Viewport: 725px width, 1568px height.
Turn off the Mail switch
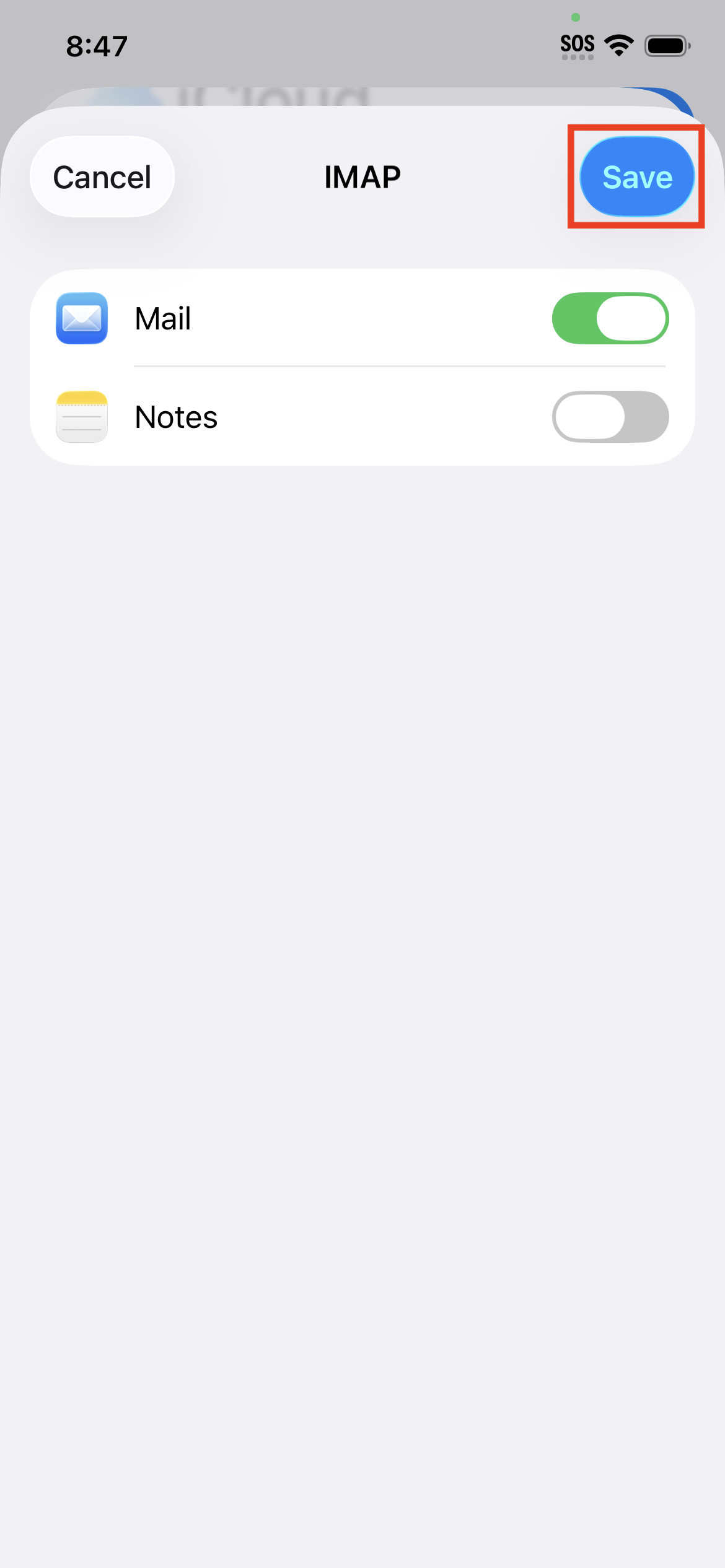[610, 318]
